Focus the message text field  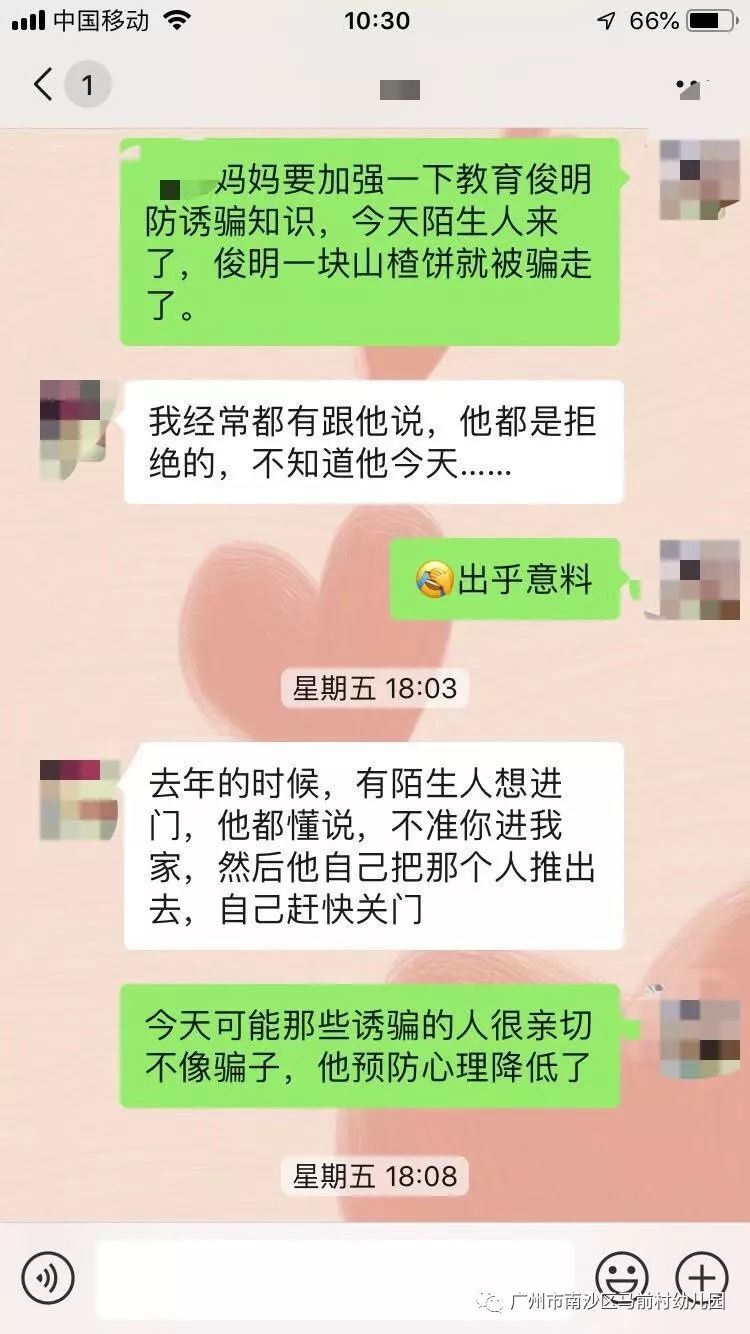click(x=335, y=1275)
